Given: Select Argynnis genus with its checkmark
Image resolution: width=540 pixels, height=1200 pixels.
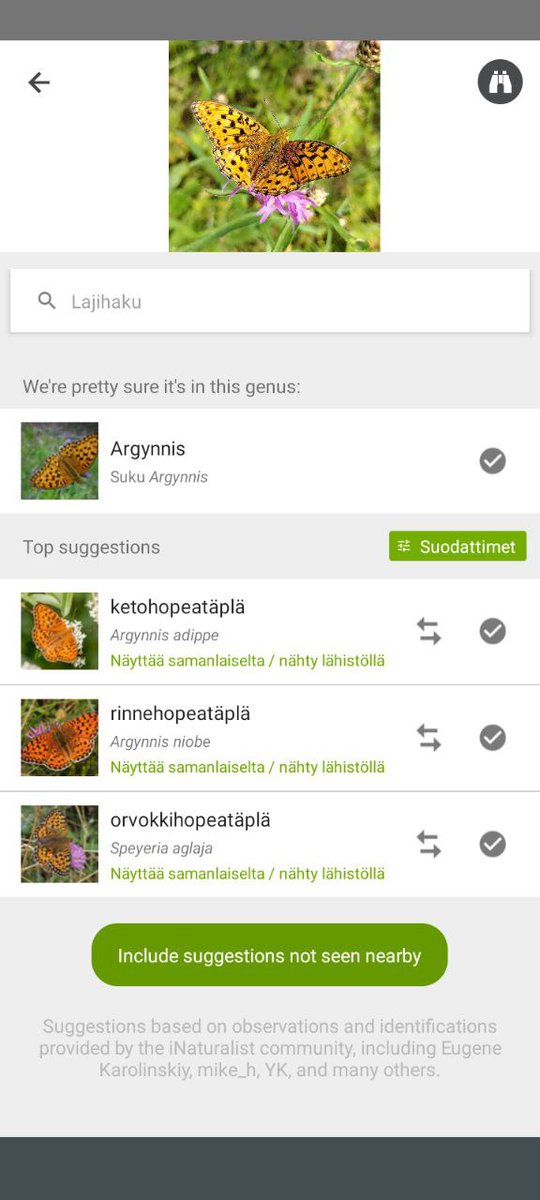Looking at the screenshot, I should (492, 461).
